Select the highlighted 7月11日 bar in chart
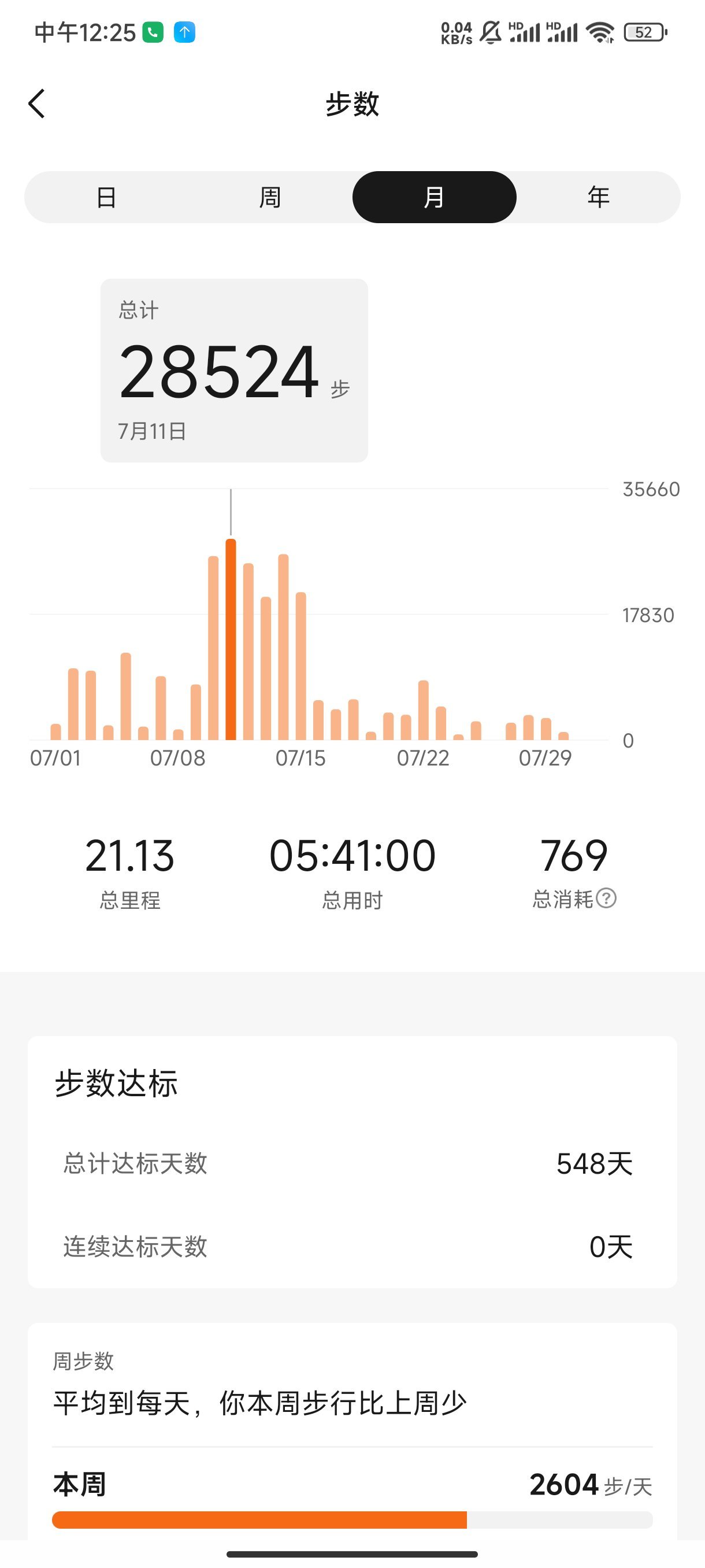Screen dimensions: 705x1568 231,639
